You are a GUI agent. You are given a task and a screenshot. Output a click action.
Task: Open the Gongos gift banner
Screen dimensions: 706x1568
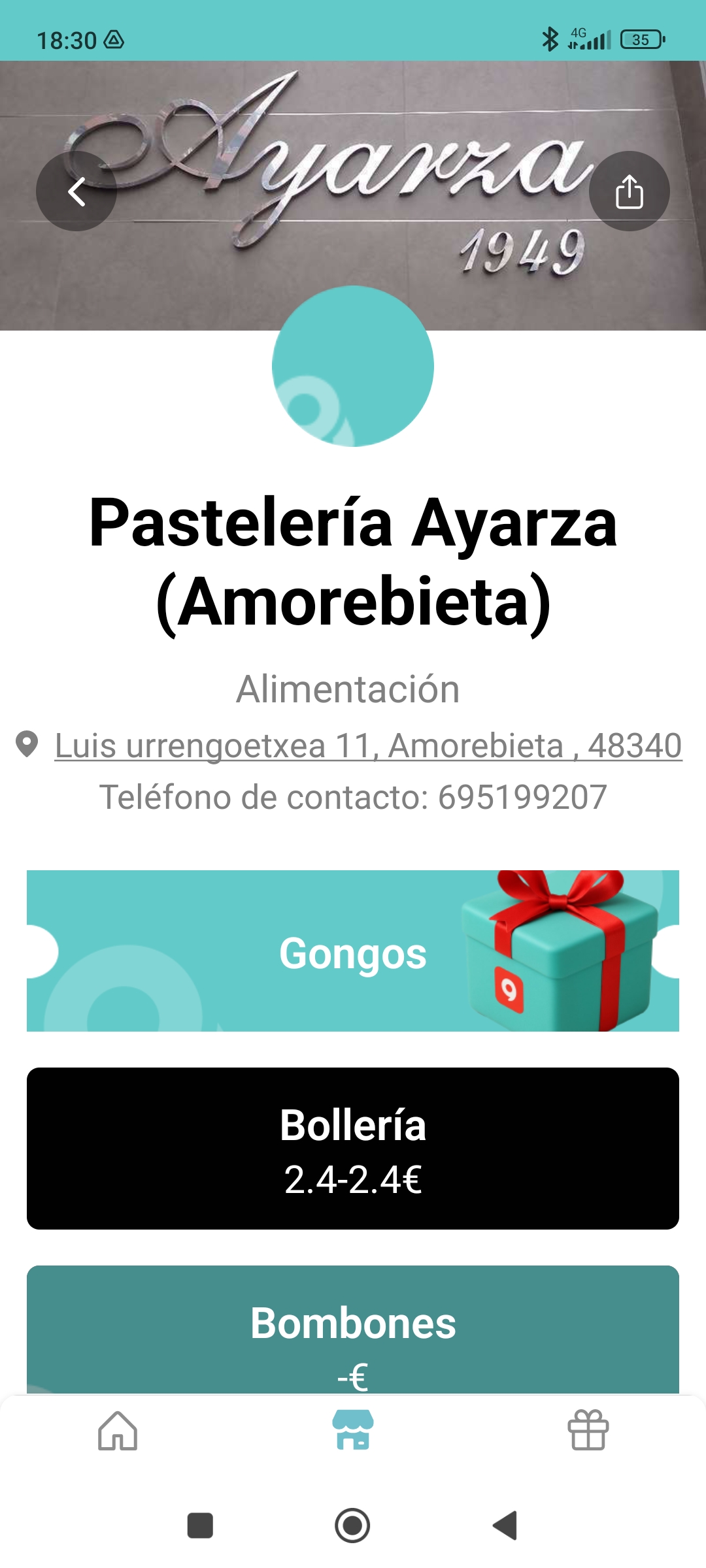pyautogui.click(x=353, y=951)
